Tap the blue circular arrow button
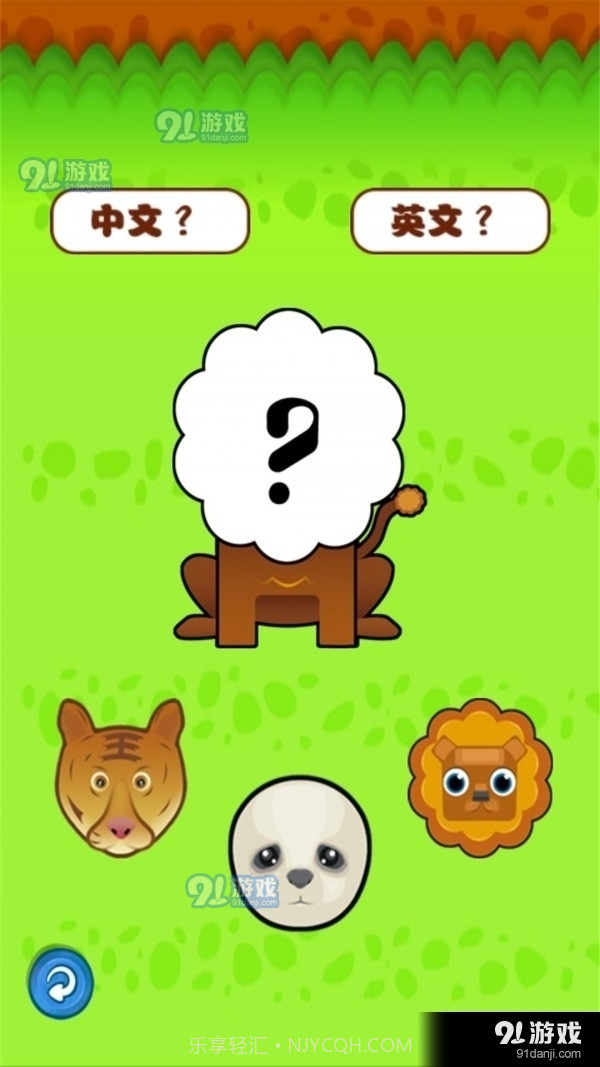Viewport: 600px width, 1067px height. coord(60,980)
